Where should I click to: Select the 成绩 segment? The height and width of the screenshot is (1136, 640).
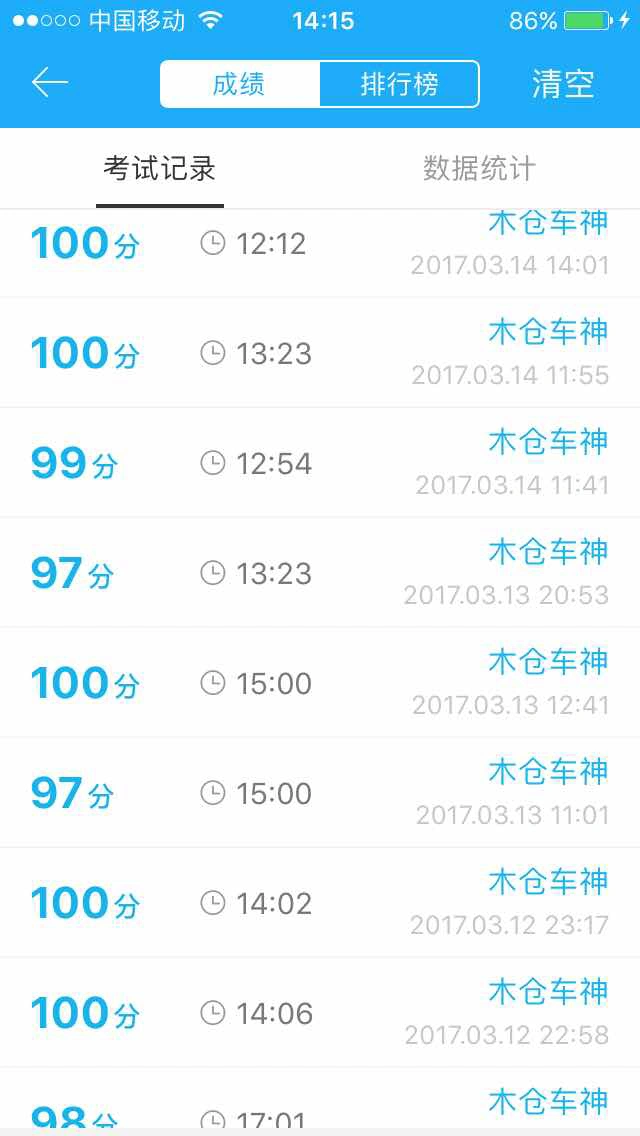click(239, 84)
